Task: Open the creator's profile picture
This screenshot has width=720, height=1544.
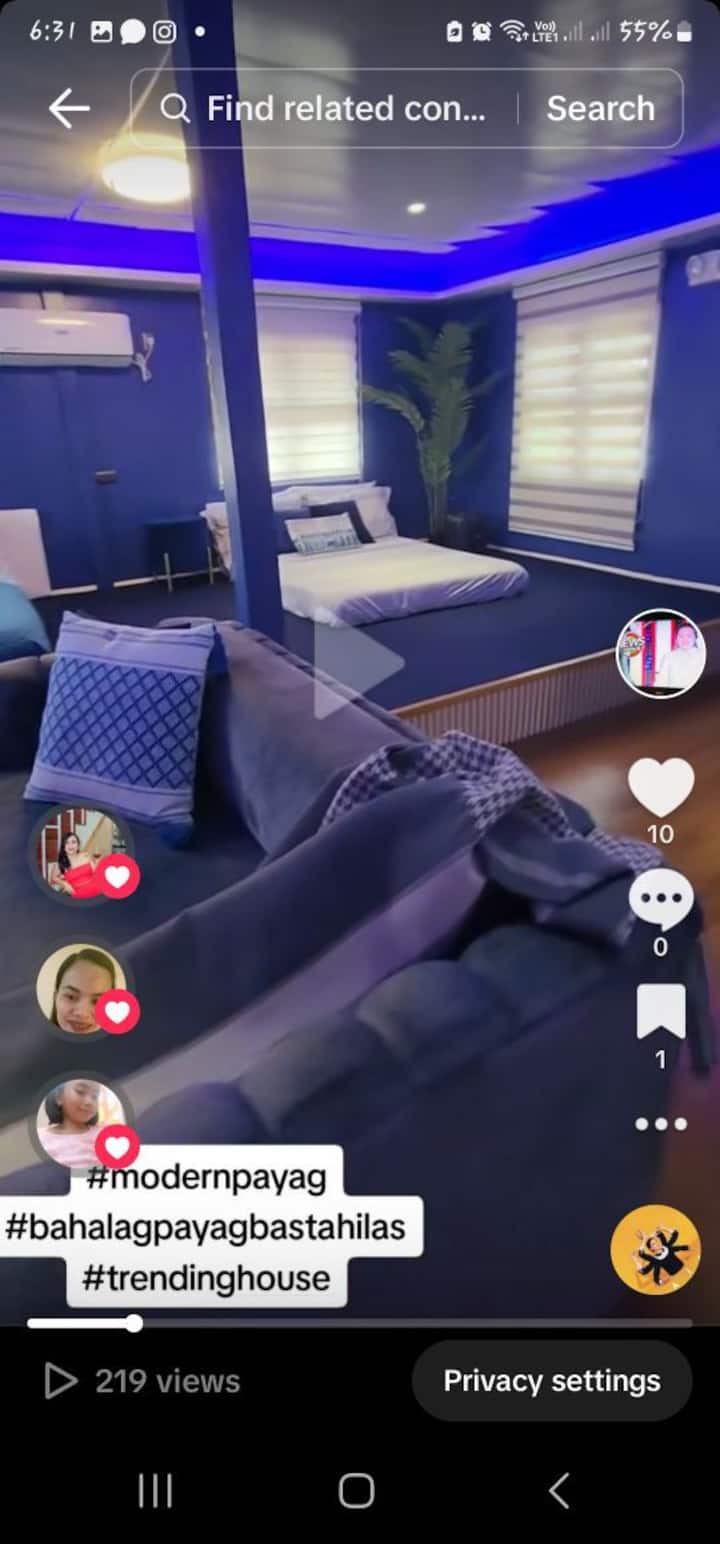Action: (x=660, y=653)
